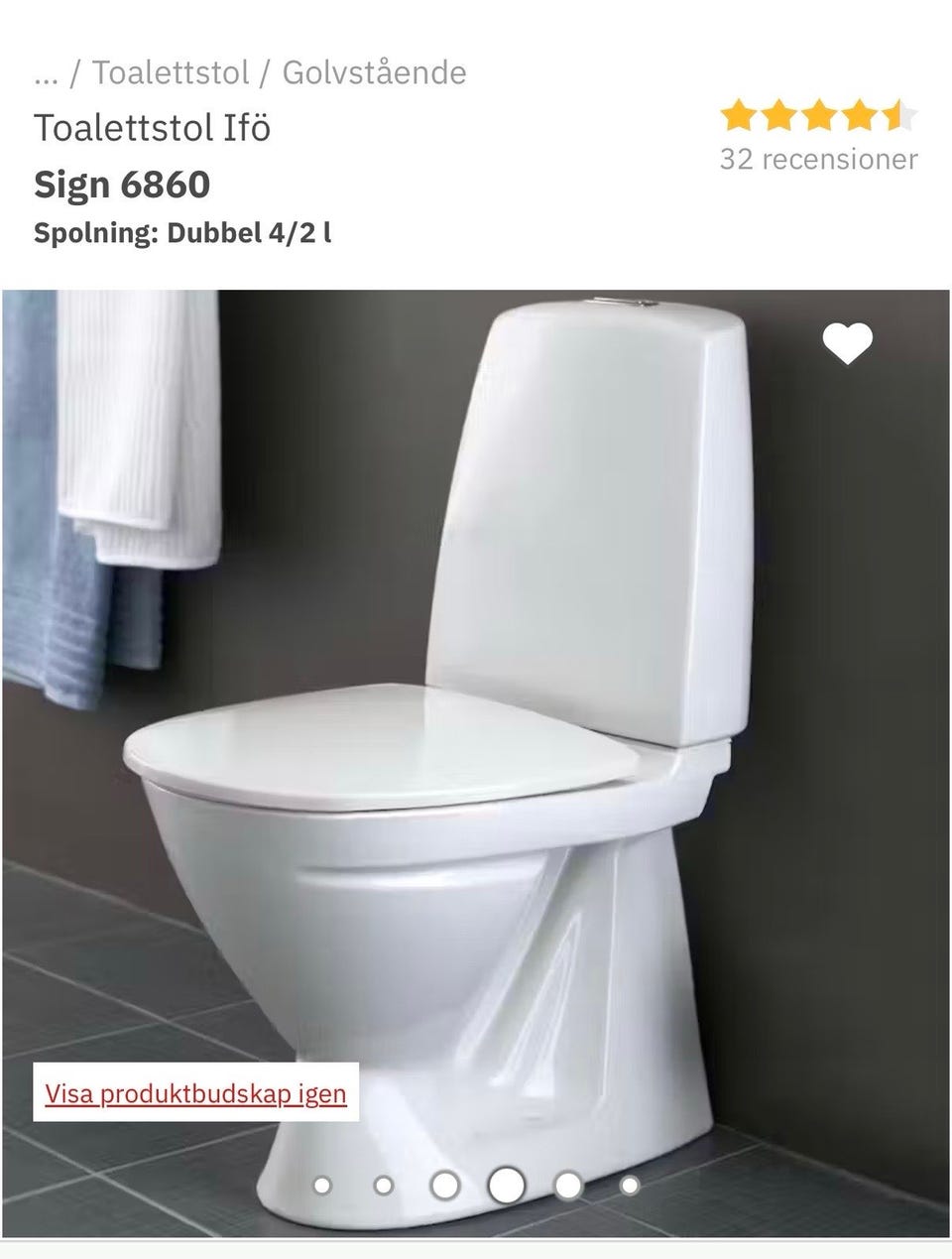Click the carousel page indicator strip

point(474,1183)
